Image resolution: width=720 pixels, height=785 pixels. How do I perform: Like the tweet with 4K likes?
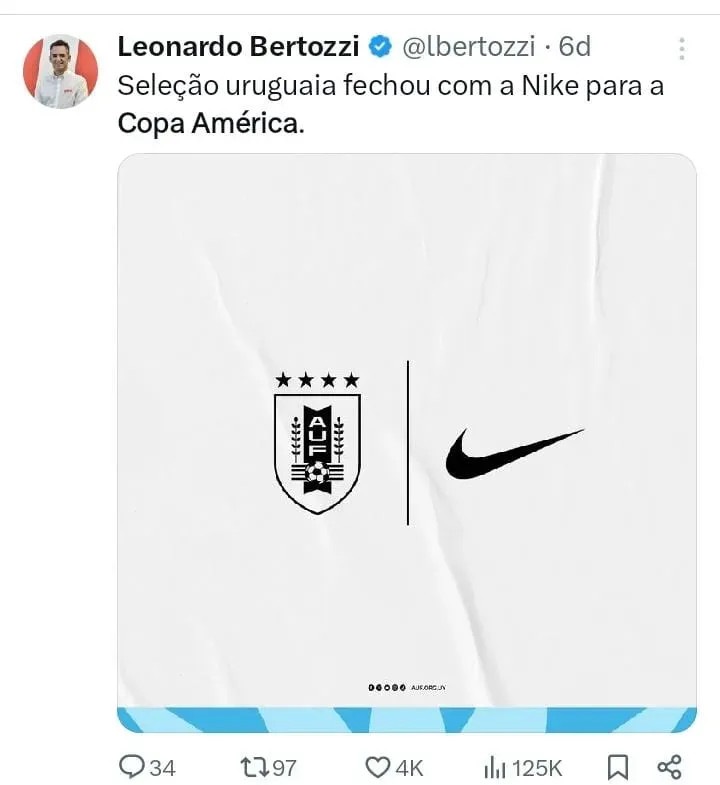point(377,767)
